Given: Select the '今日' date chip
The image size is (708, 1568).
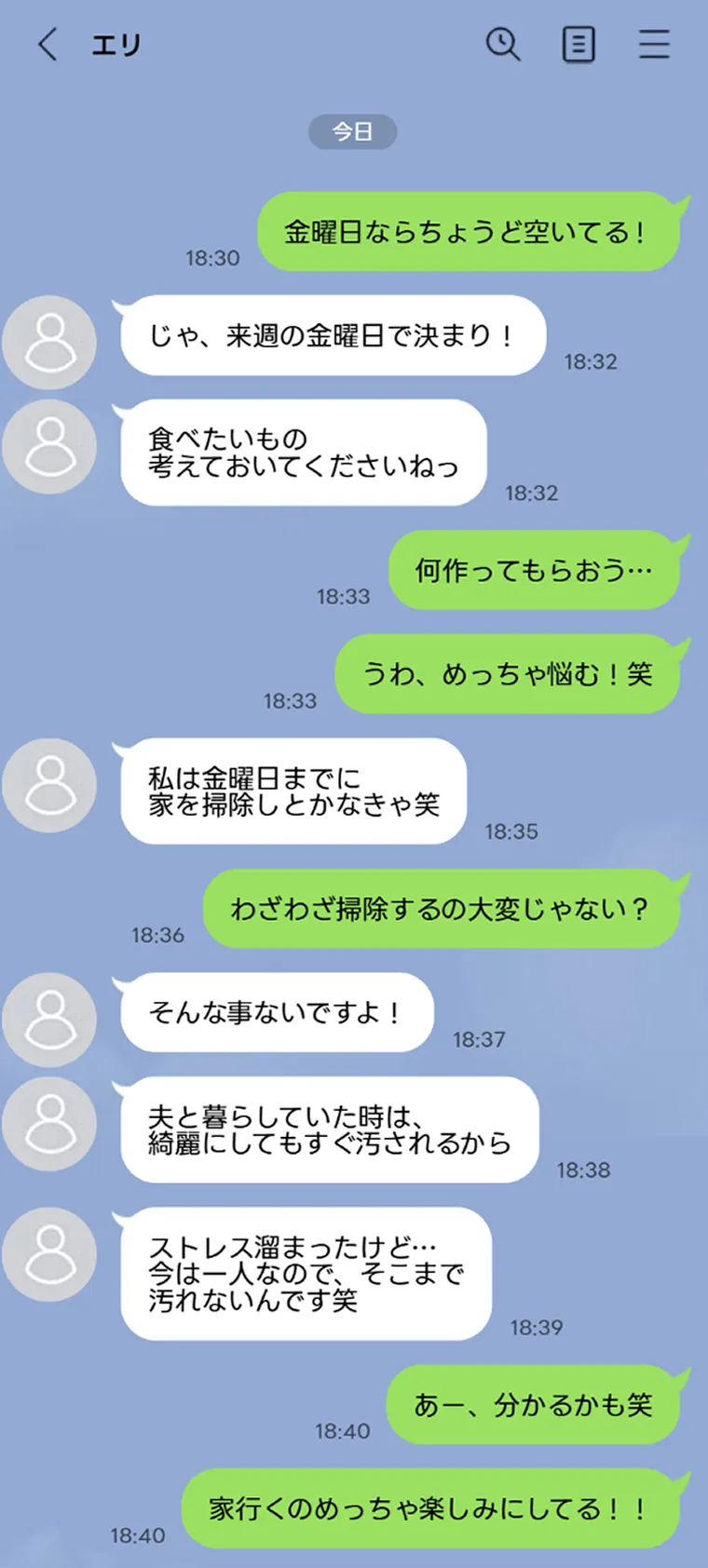Looking at the screenshot, I should [x=353, y=131].
